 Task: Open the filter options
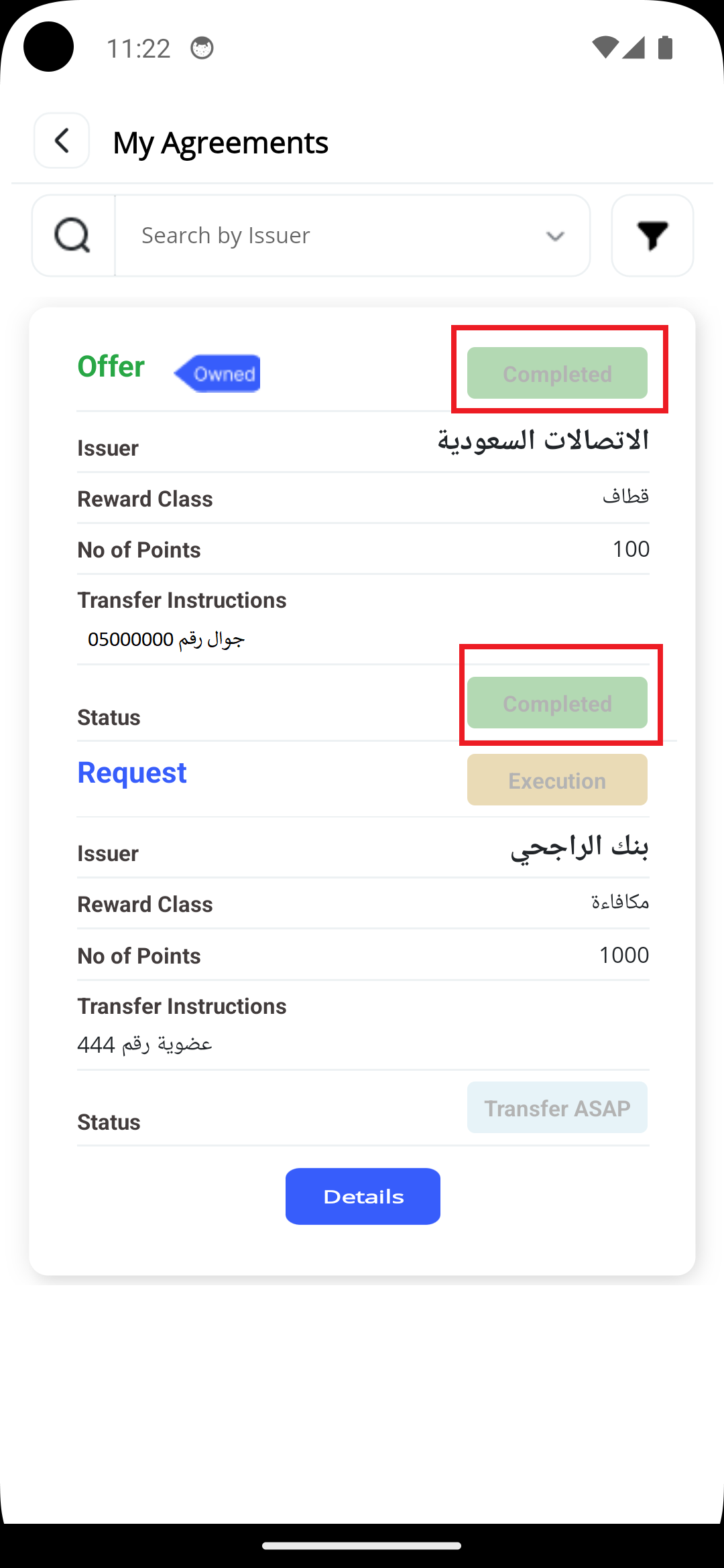[x=652, y=236]
